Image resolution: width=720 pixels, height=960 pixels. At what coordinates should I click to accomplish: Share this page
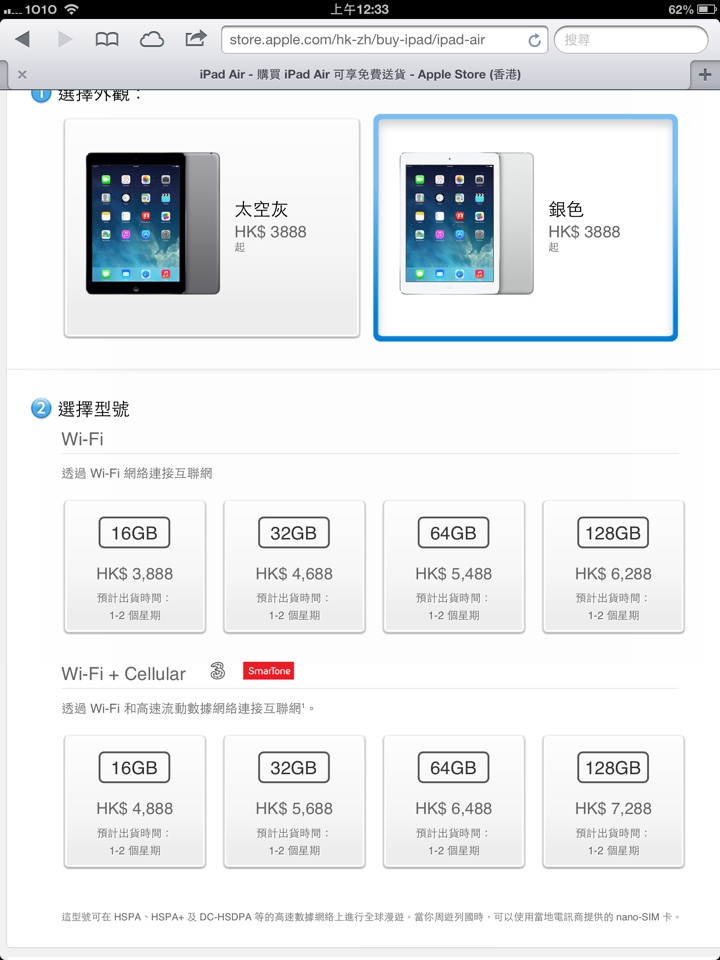click(196, 39)
